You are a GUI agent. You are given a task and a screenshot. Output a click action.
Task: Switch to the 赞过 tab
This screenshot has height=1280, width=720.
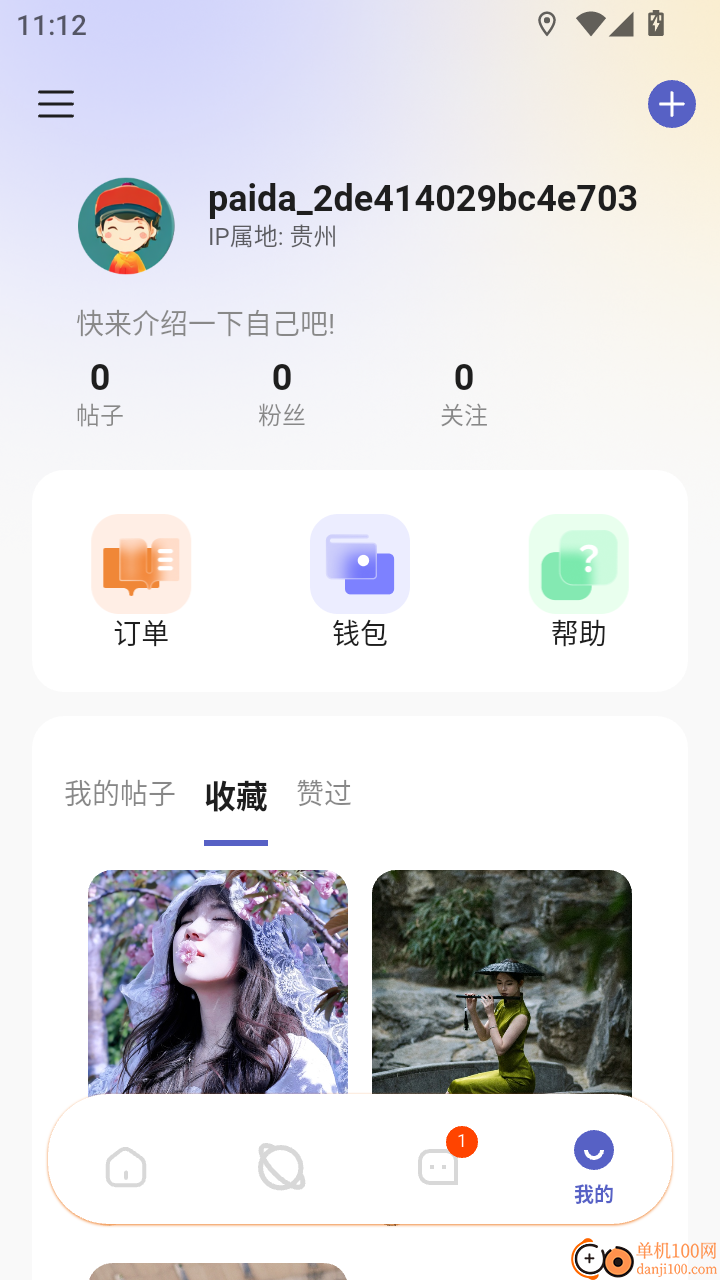click(x=323, y=793)
